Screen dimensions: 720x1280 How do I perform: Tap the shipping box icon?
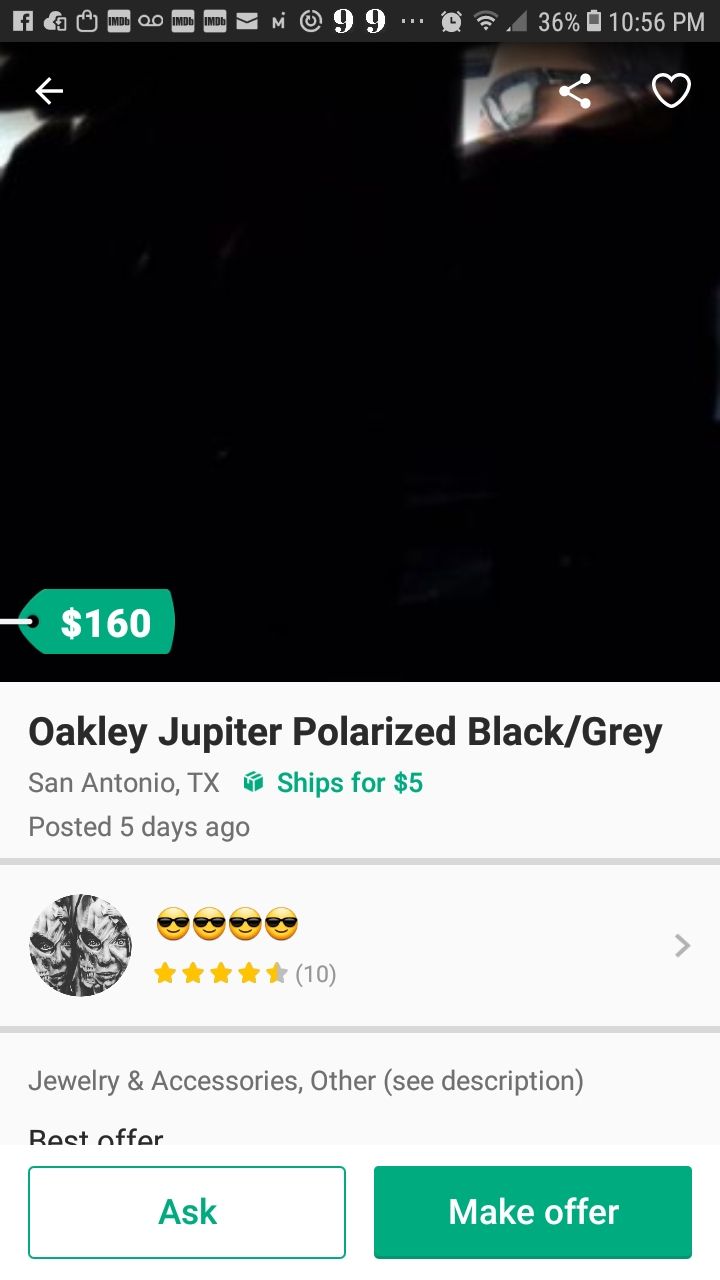click(x=251, y=783)
